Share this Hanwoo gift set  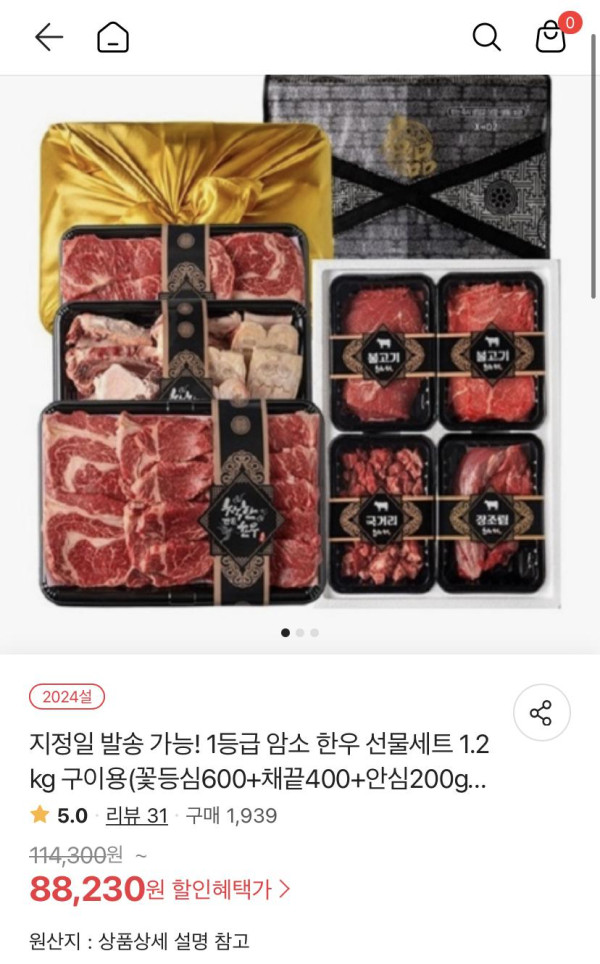click(541, 713)
